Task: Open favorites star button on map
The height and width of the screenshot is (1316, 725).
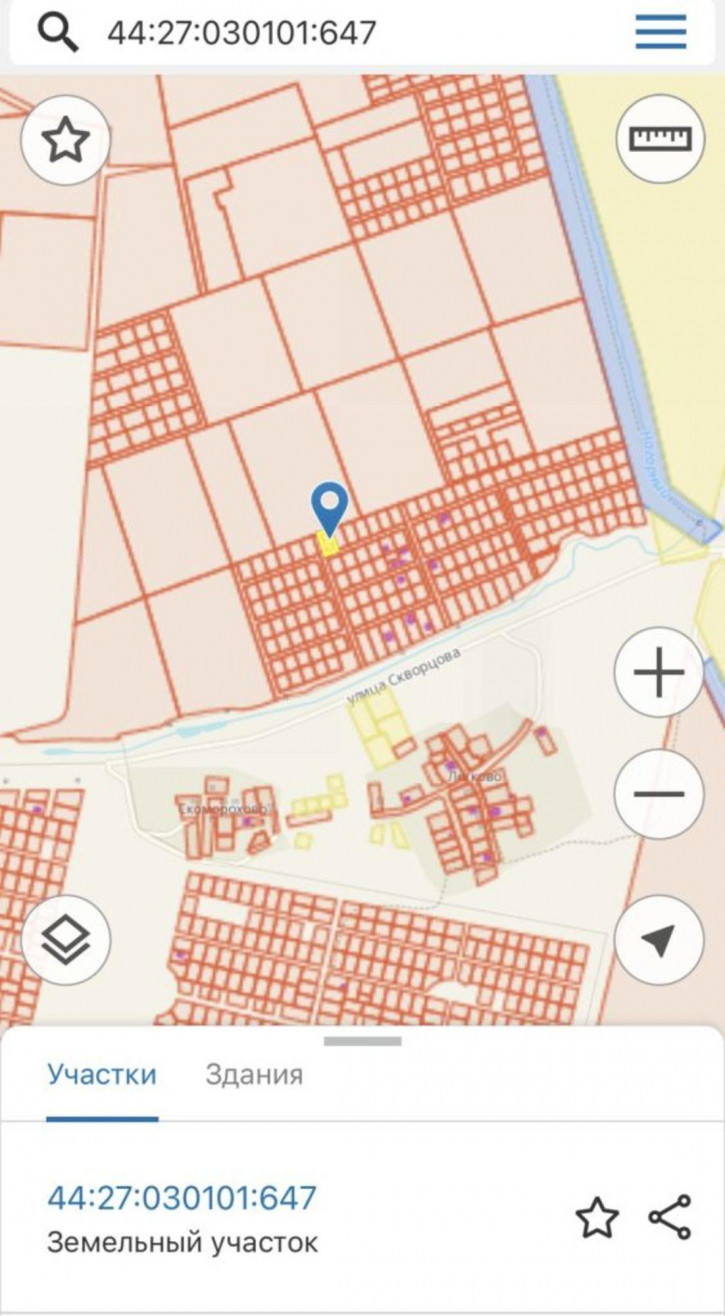Action: [x=65, y=141]
